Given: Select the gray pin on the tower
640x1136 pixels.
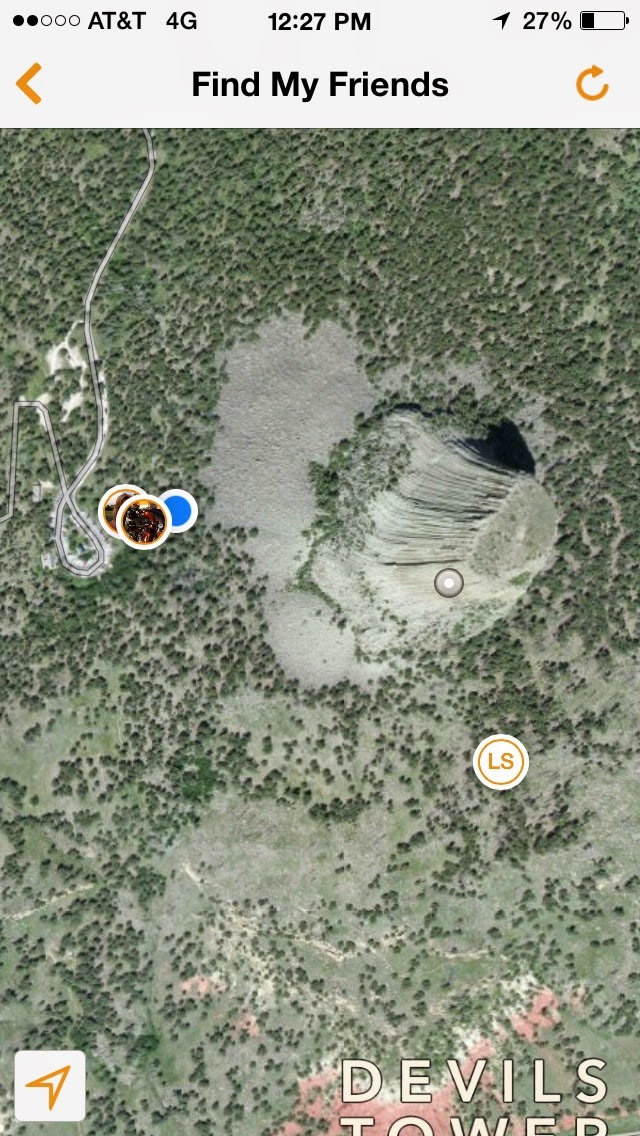Looking at the screenshot, I should tap(449, 583).
